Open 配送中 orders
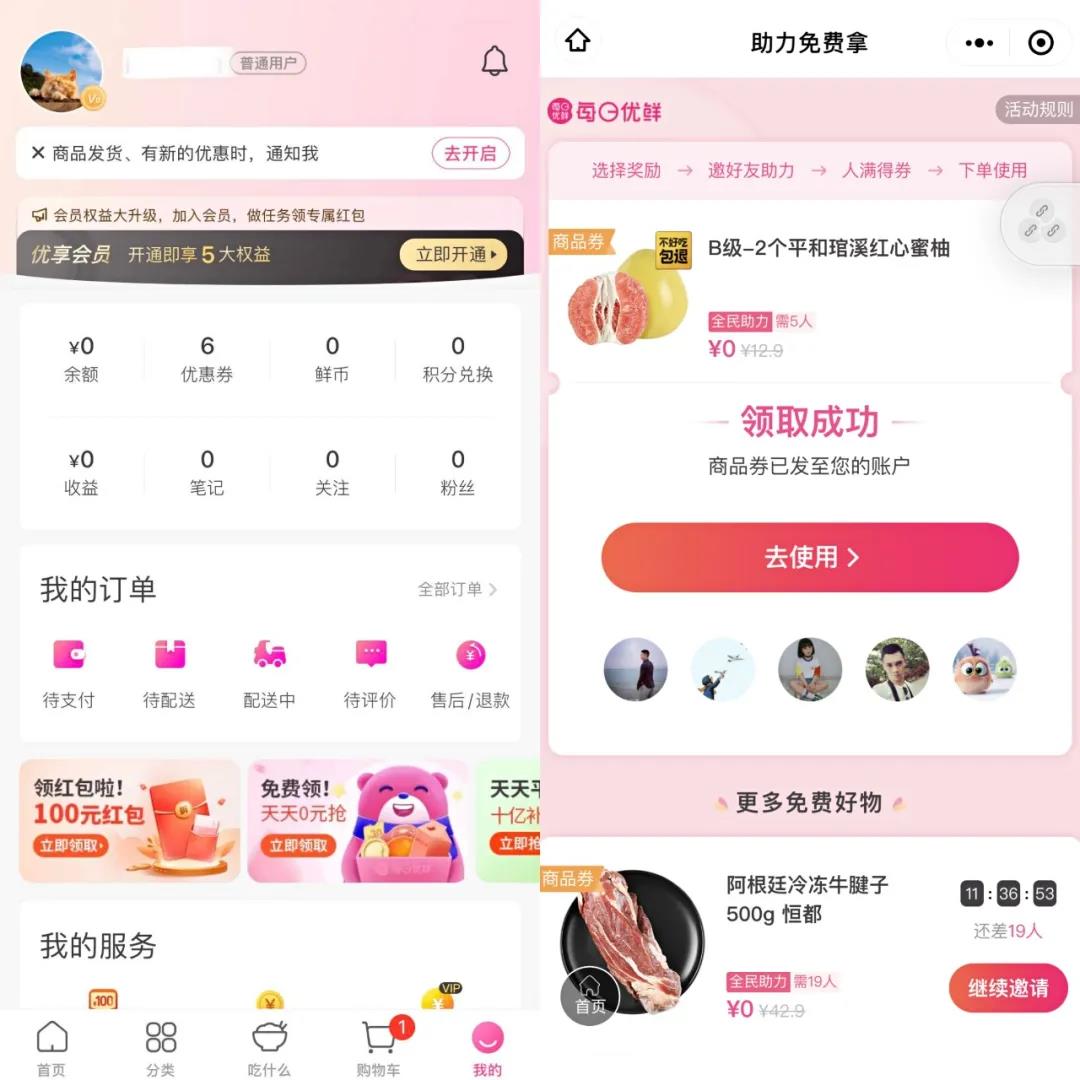 point(269,671)
